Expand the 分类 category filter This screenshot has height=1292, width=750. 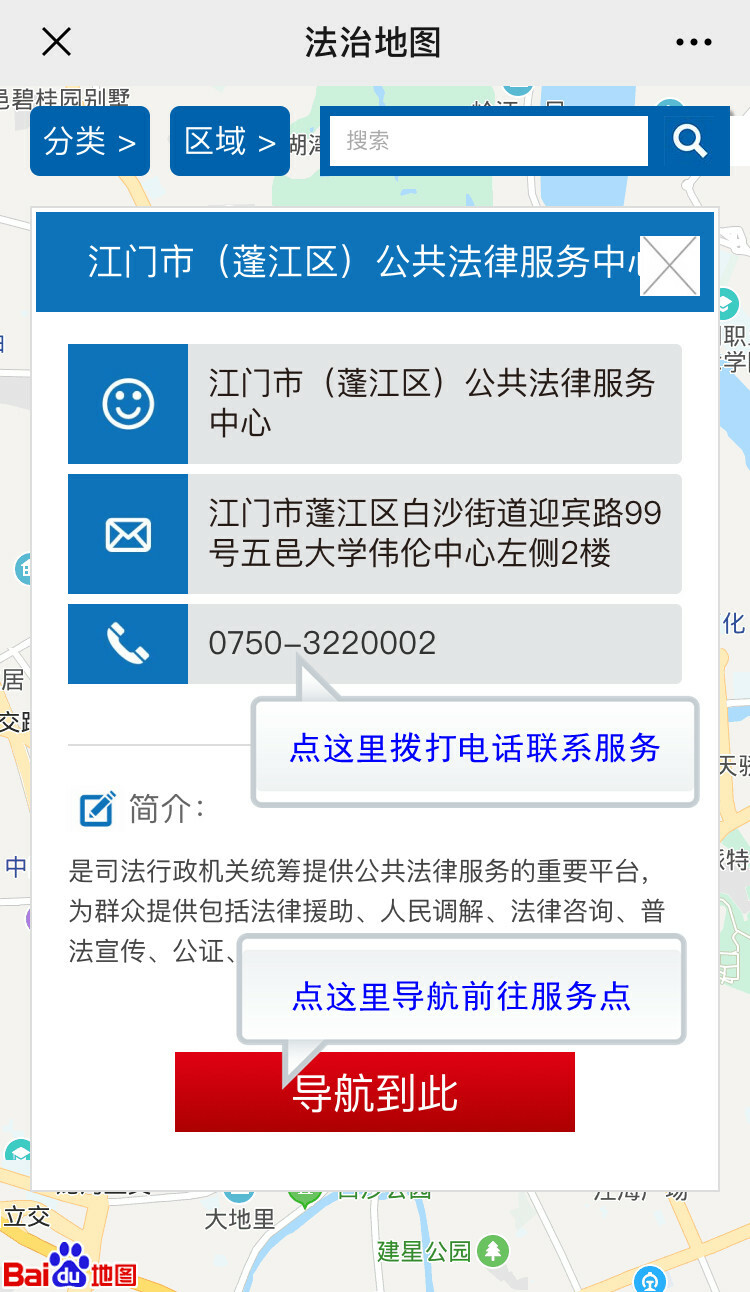click(90, 141)
